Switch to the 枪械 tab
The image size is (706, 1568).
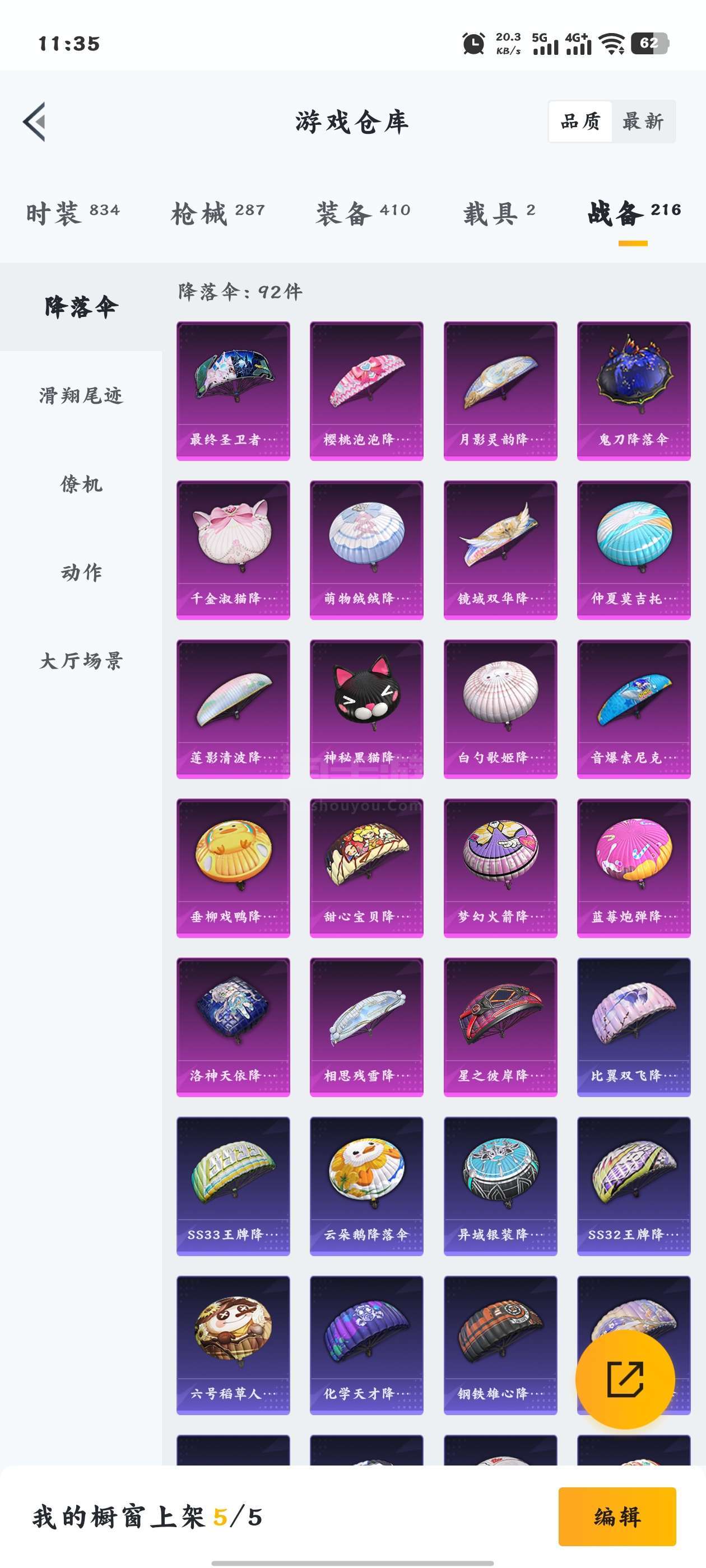click(x=217, y=213)
